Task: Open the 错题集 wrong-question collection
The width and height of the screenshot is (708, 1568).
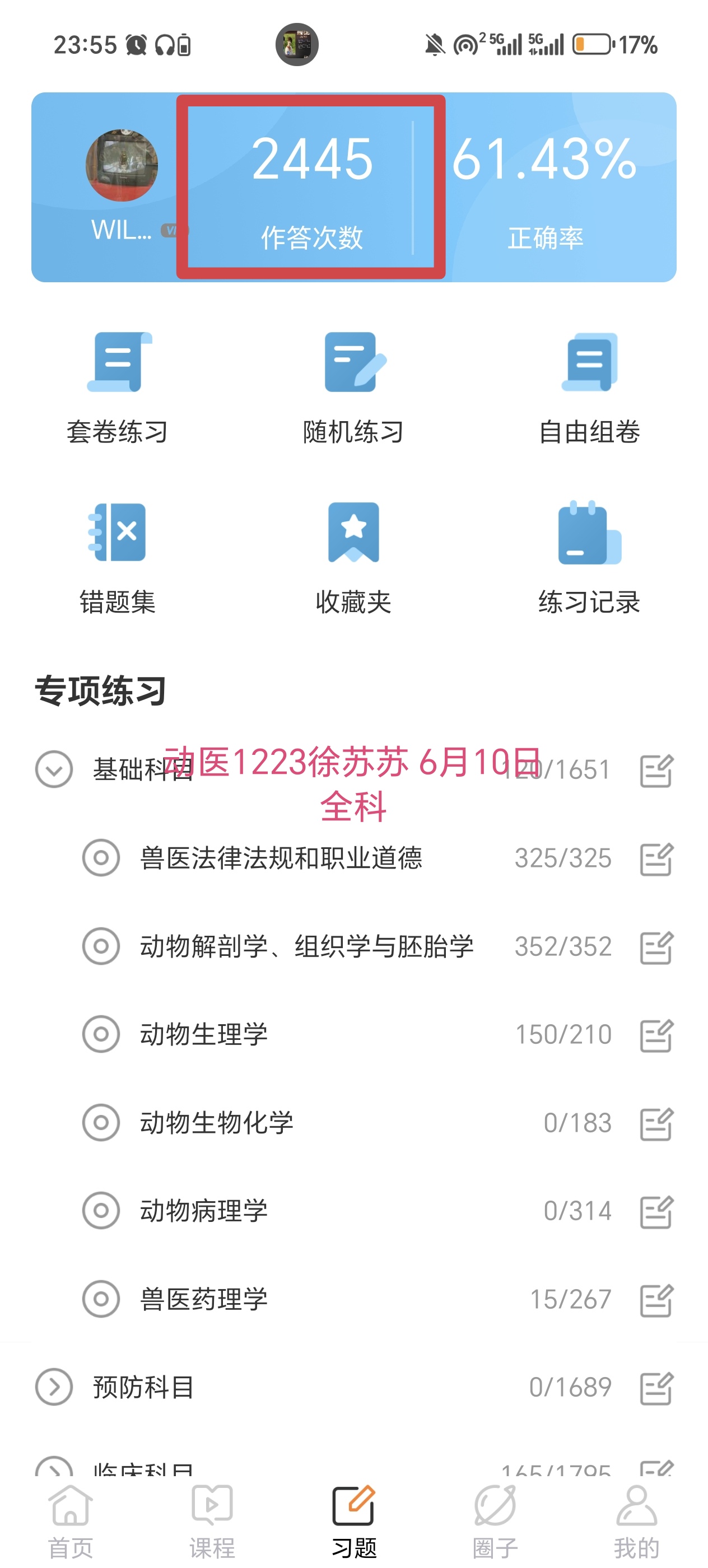Action: (117, 558)
